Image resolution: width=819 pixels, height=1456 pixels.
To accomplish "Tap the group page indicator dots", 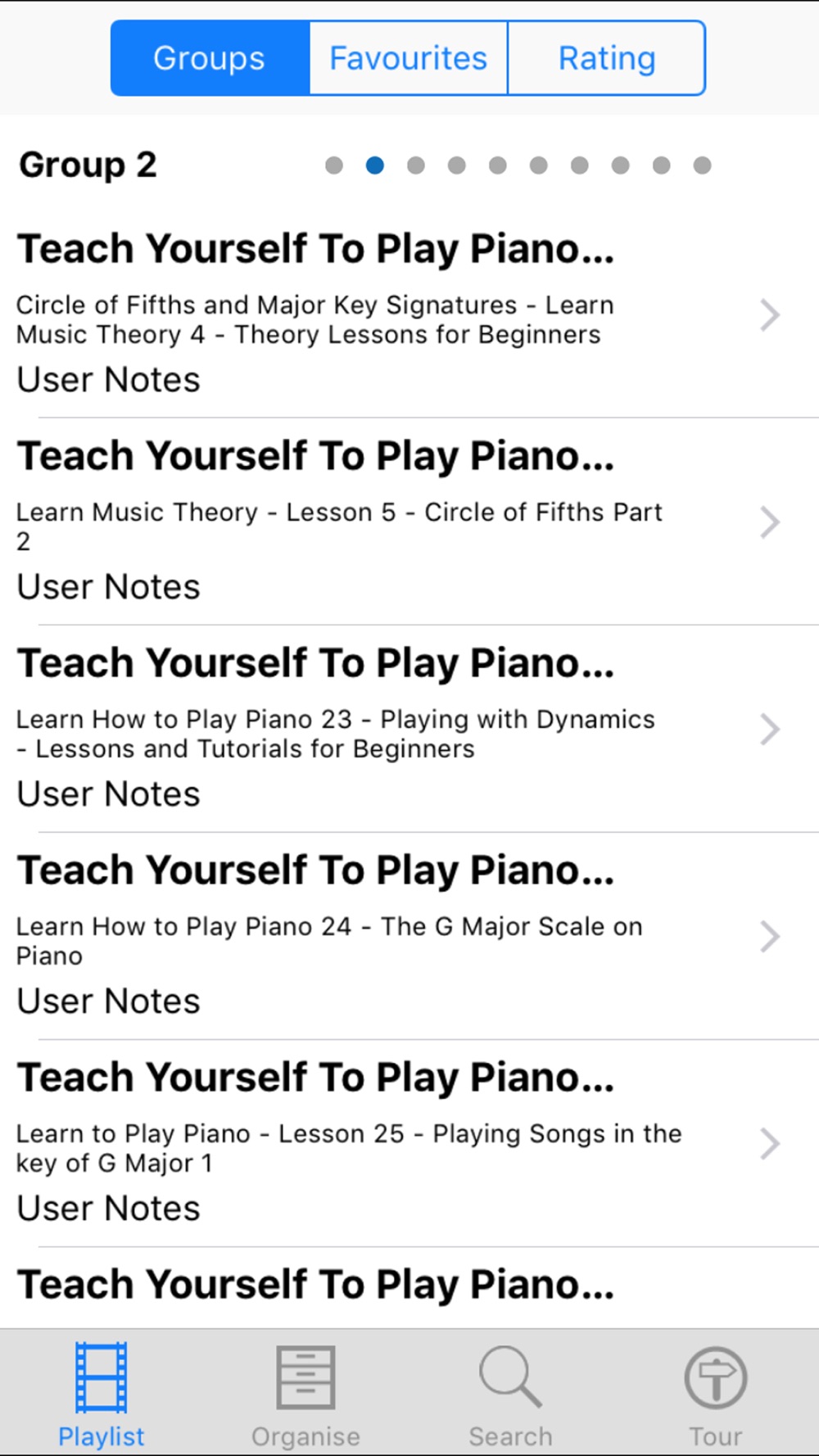I will tap(518, 165).
